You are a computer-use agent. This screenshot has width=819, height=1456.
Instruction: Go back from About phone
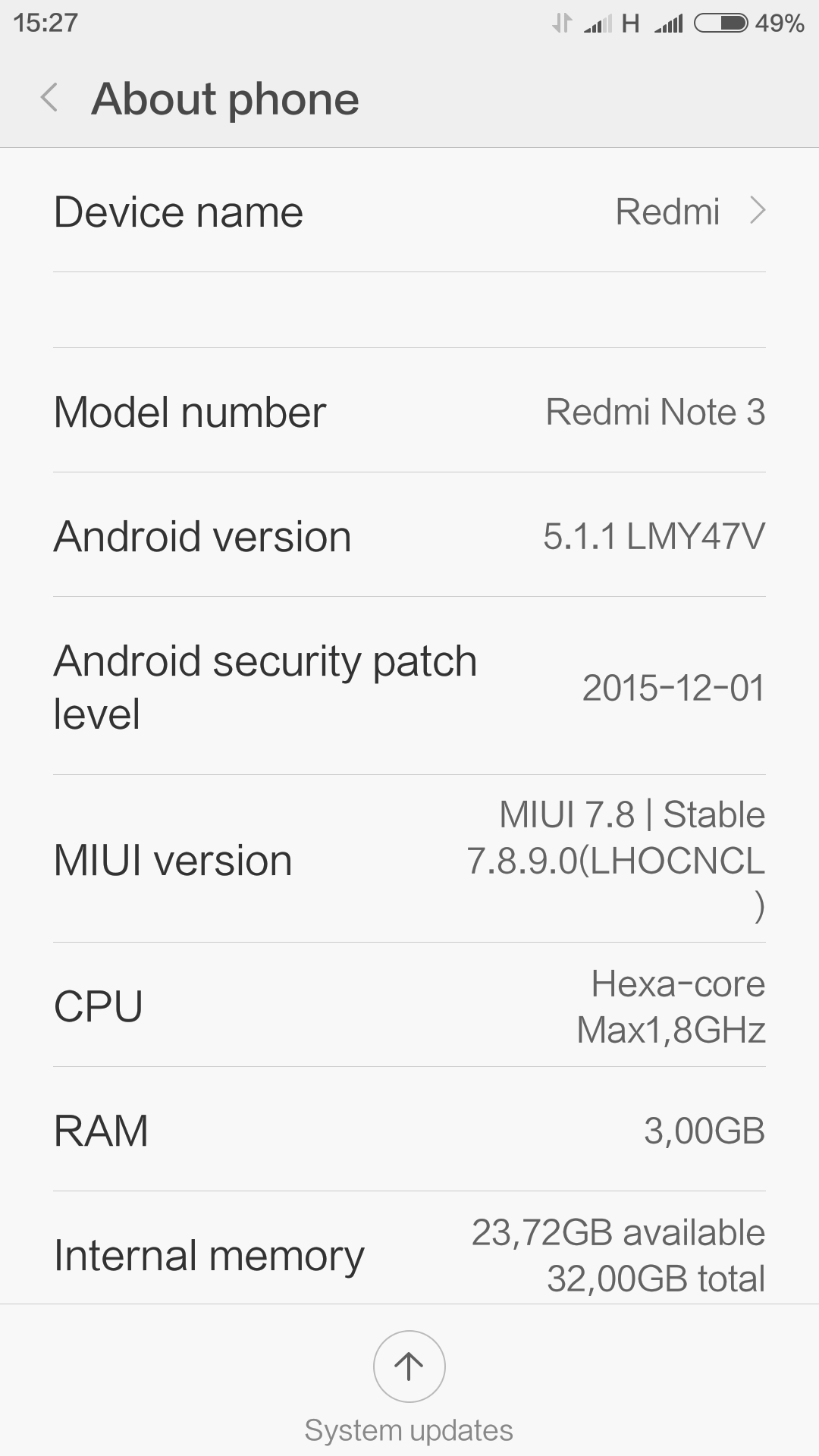[50, 99]
